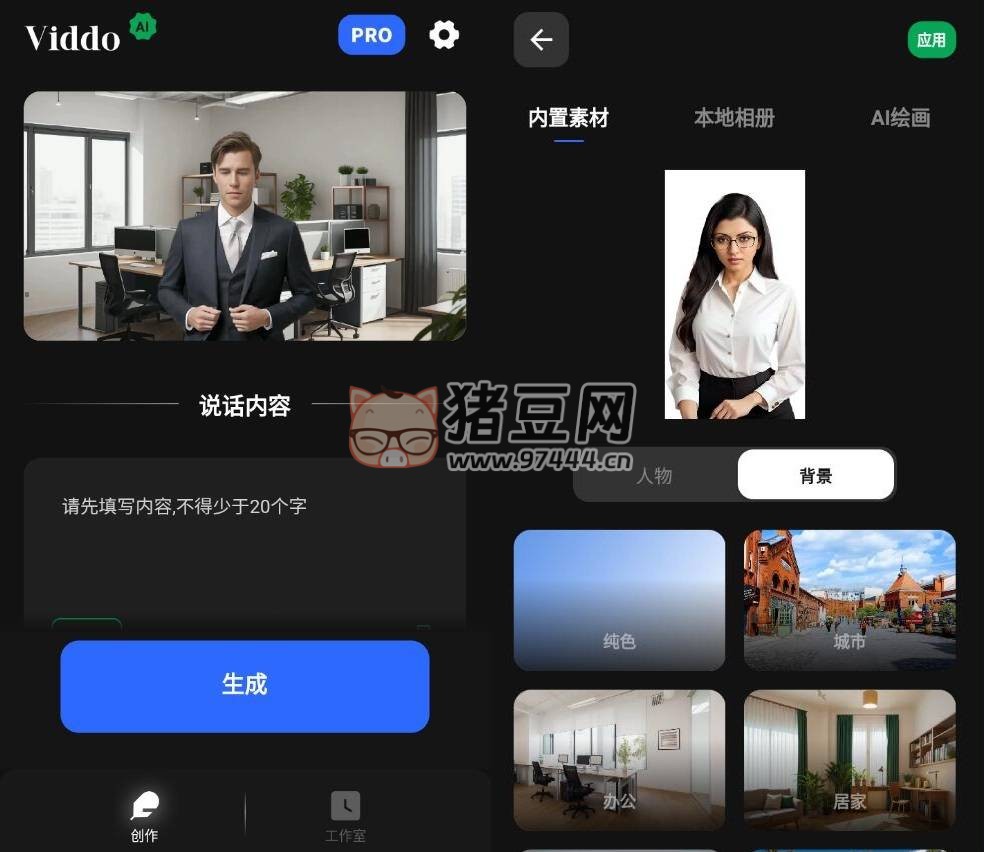Open settings via the gear icon
The image size is (984, 852).
pos(444,35)
